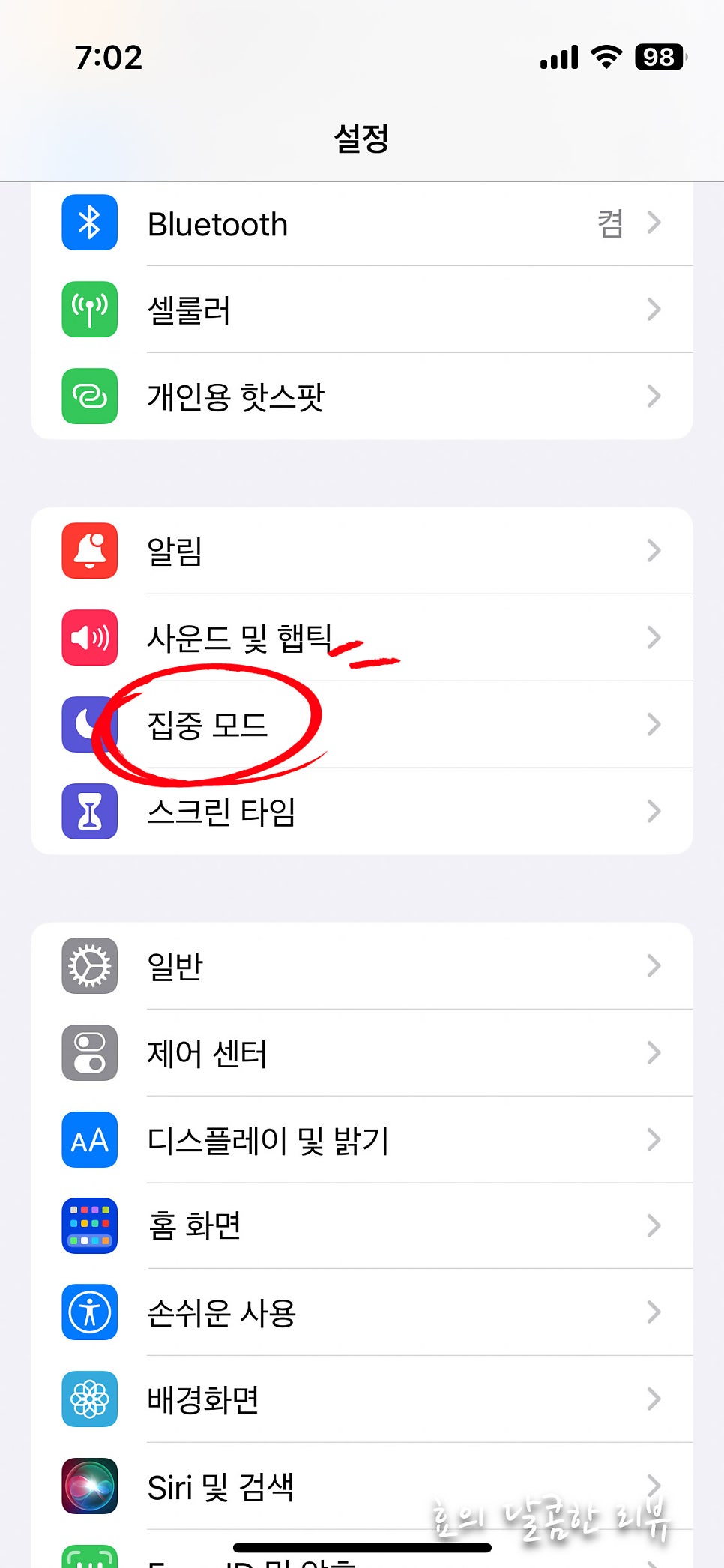Open Siri 및 검색 settings
Image resolution: width=724 pixels, height=1568 pixels.
[362, 1486]
